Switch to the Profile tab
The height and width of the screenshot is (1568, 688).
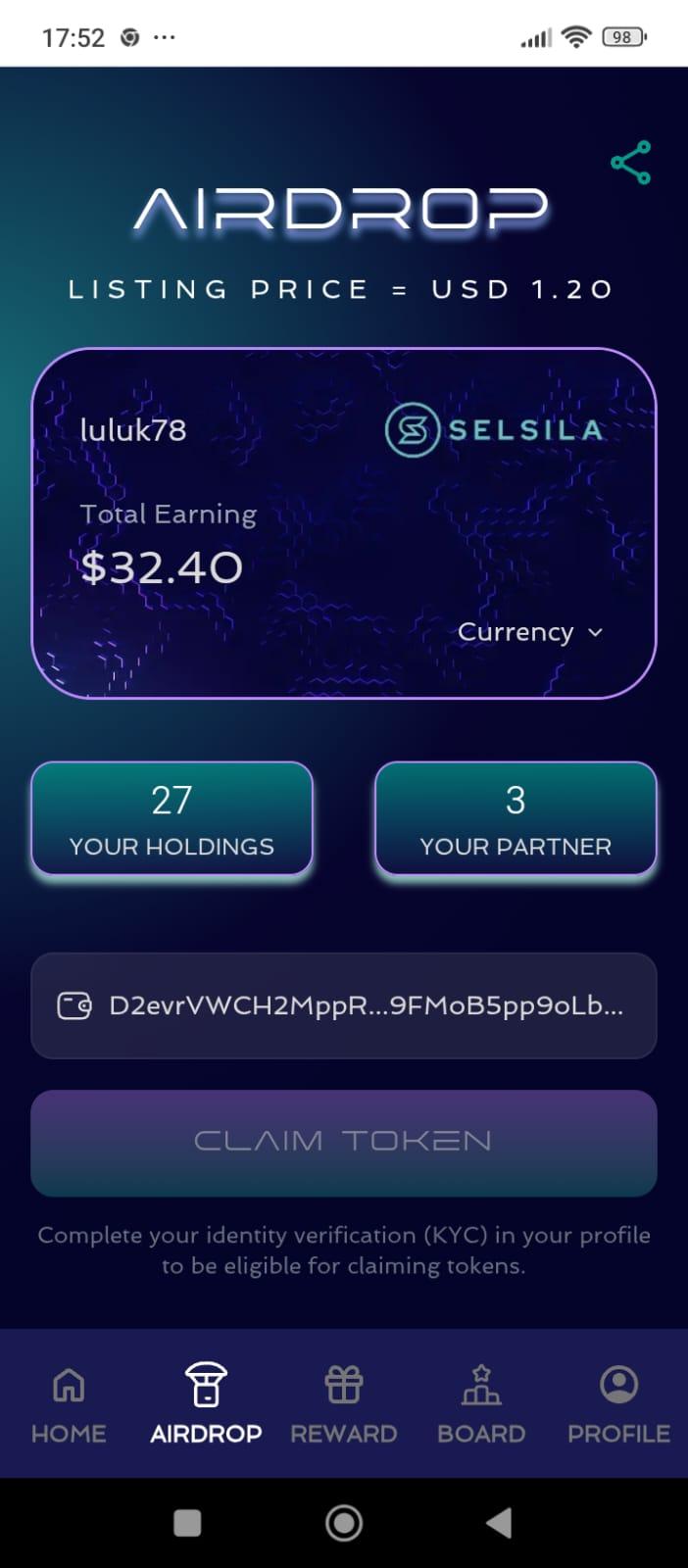point(618,1403)
